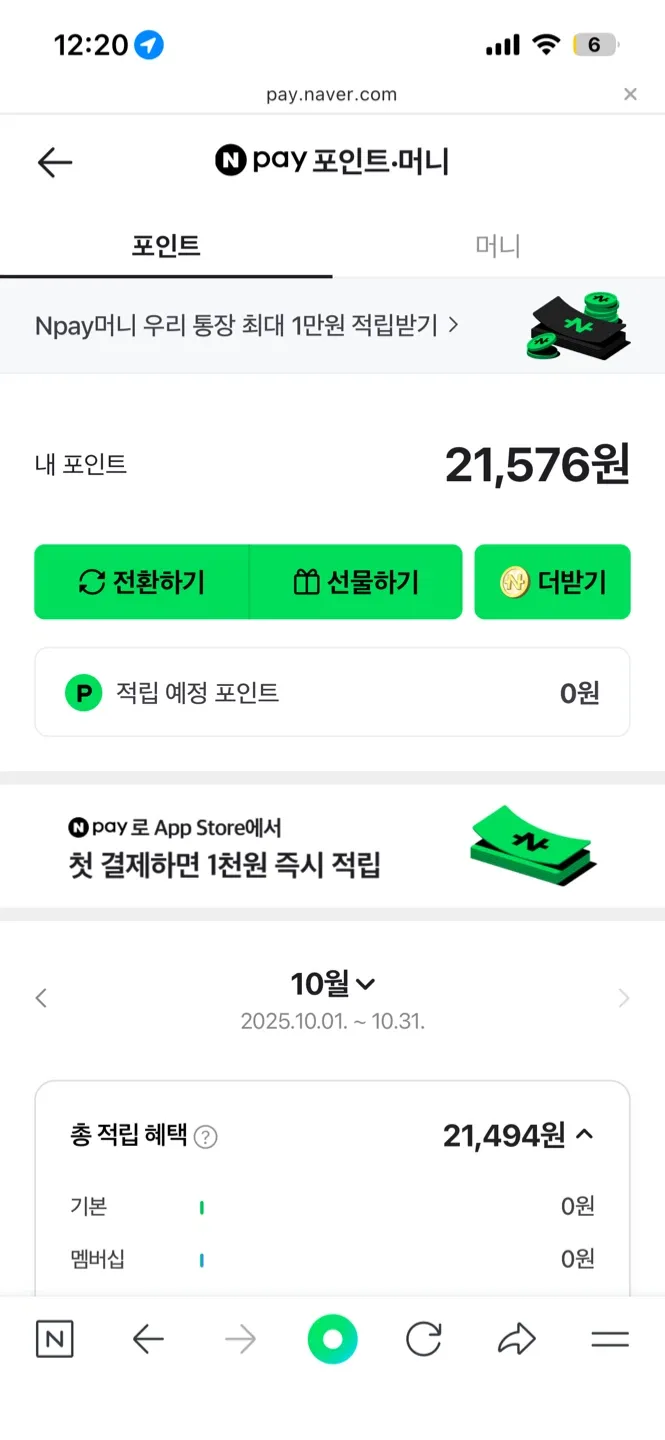The width and height of the screenshot is (665, 1440).
Task: Open the 적립 예정 포인트 row
Action: click(x=332, y=692)
